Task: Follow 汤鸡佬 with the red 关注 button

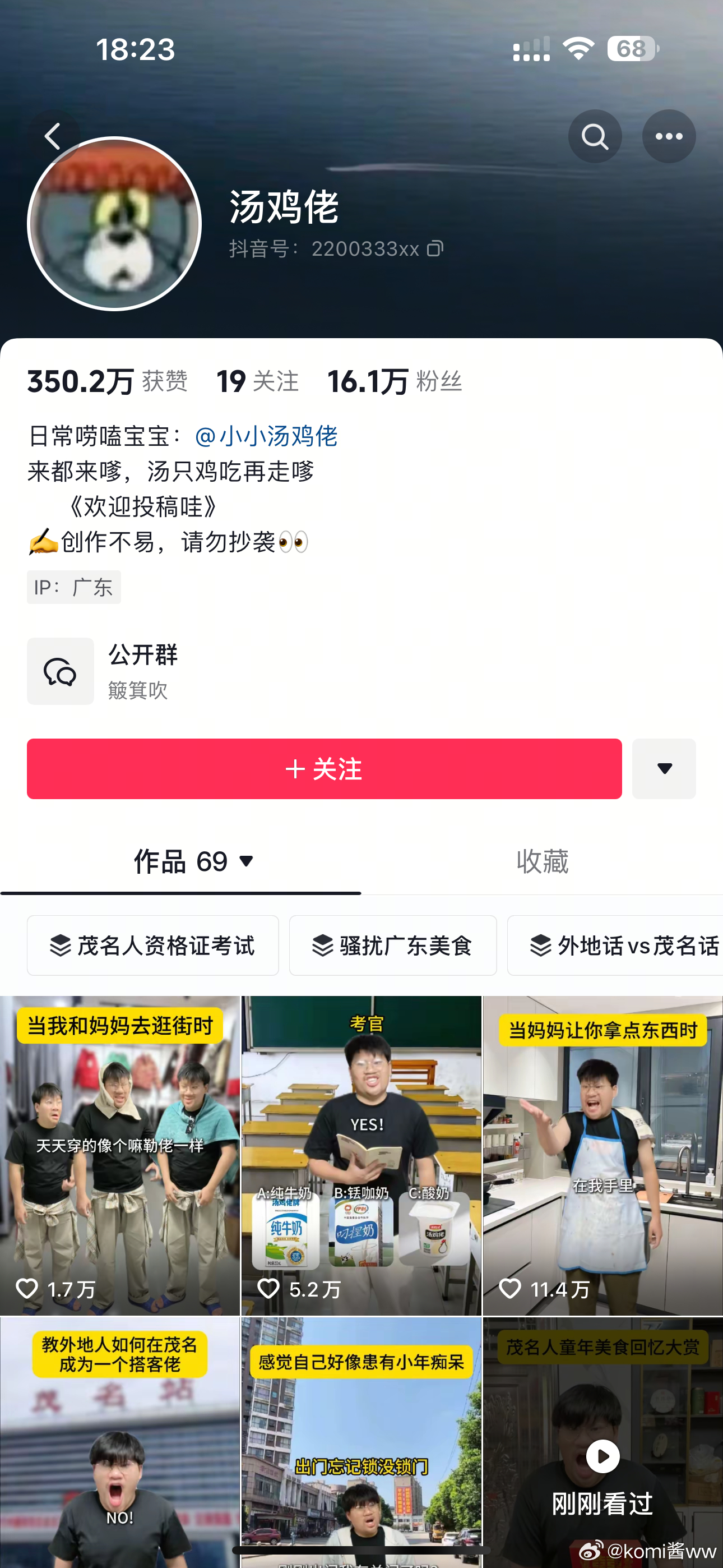Action: pyautogui.click(x=324, y=769)
